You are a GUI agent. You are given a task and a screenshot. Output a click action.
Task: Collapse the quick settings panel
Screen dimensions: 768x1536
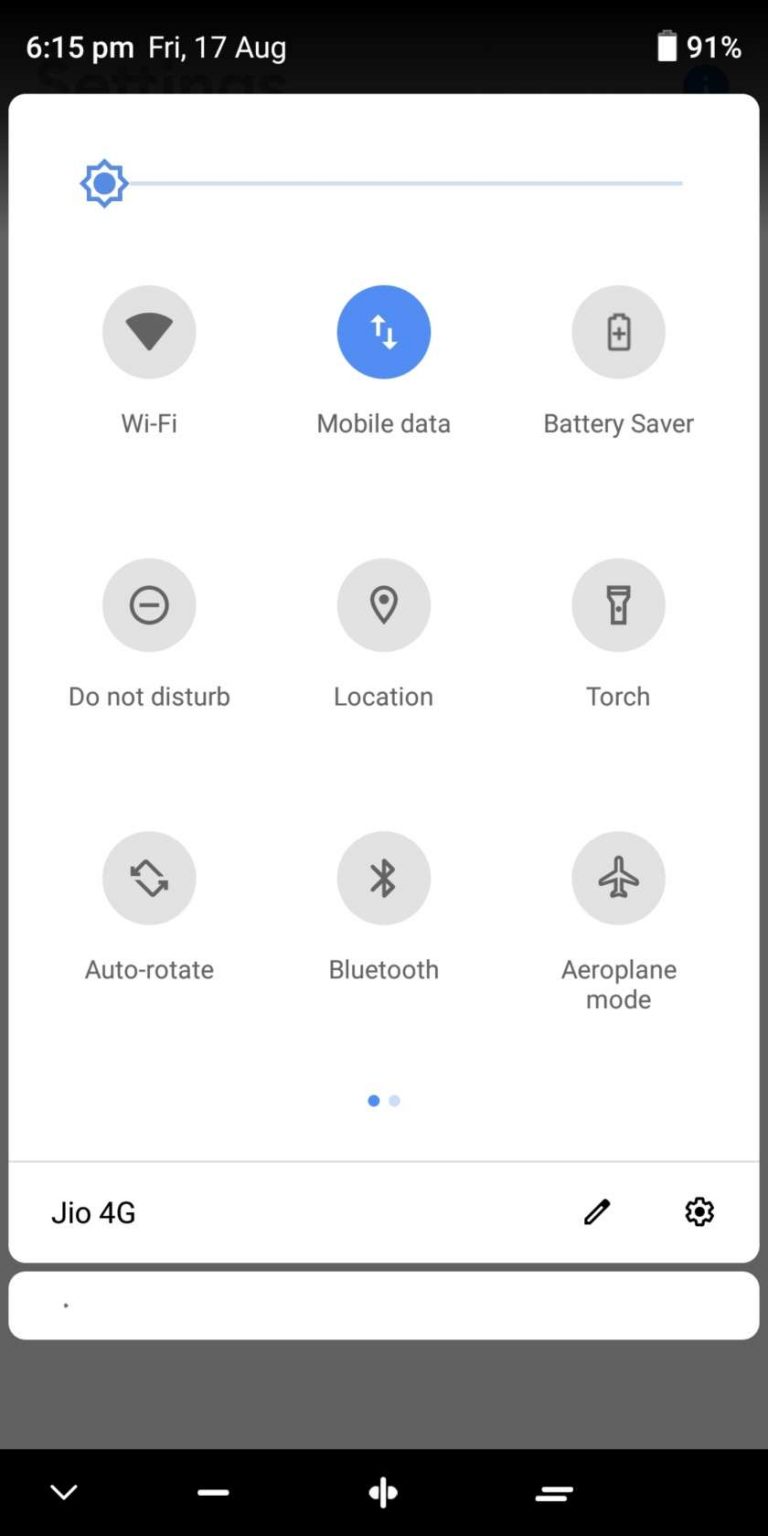[64, 1490]
